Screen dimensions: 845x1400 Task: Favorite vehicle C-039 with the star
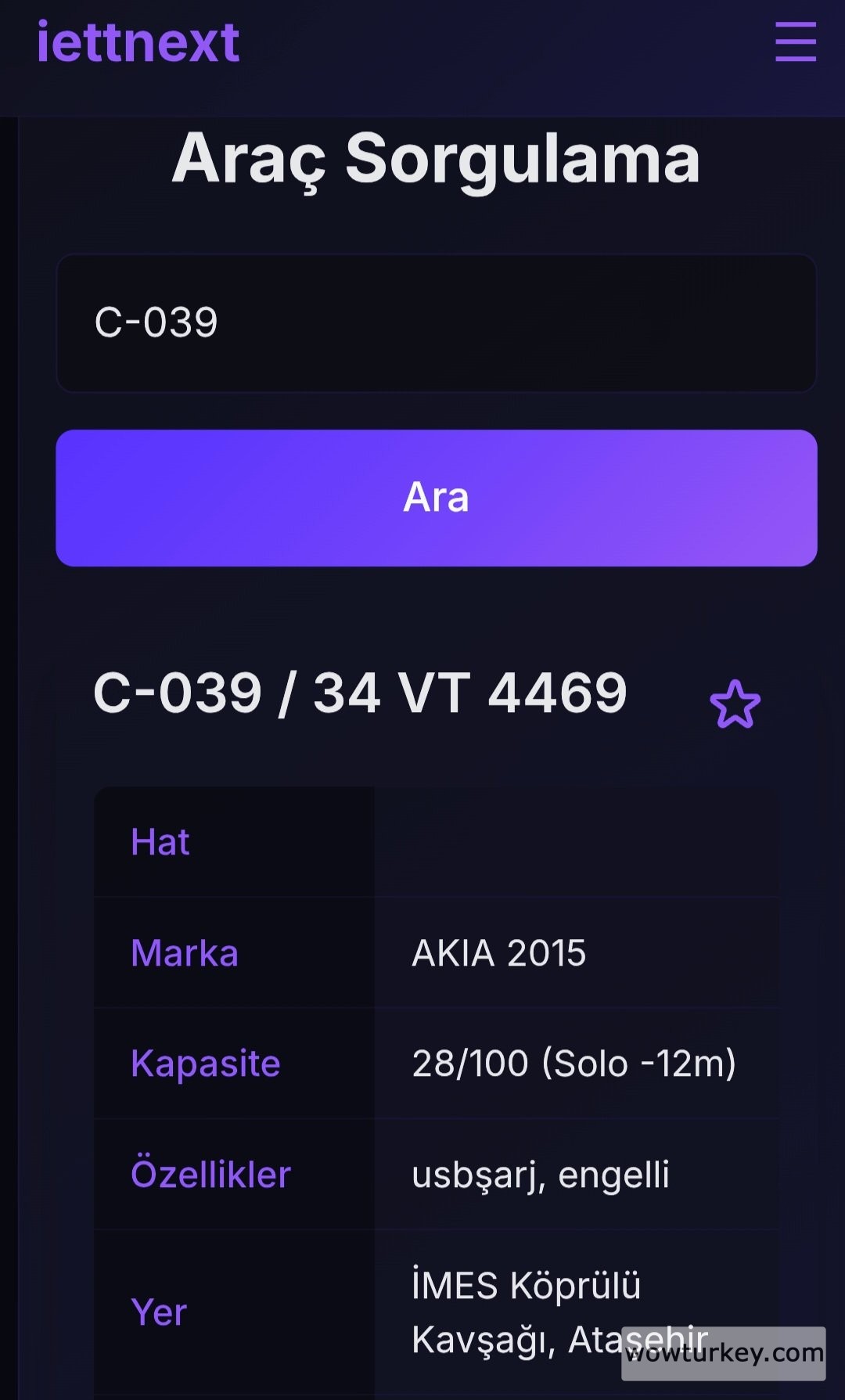pos(735,704)
